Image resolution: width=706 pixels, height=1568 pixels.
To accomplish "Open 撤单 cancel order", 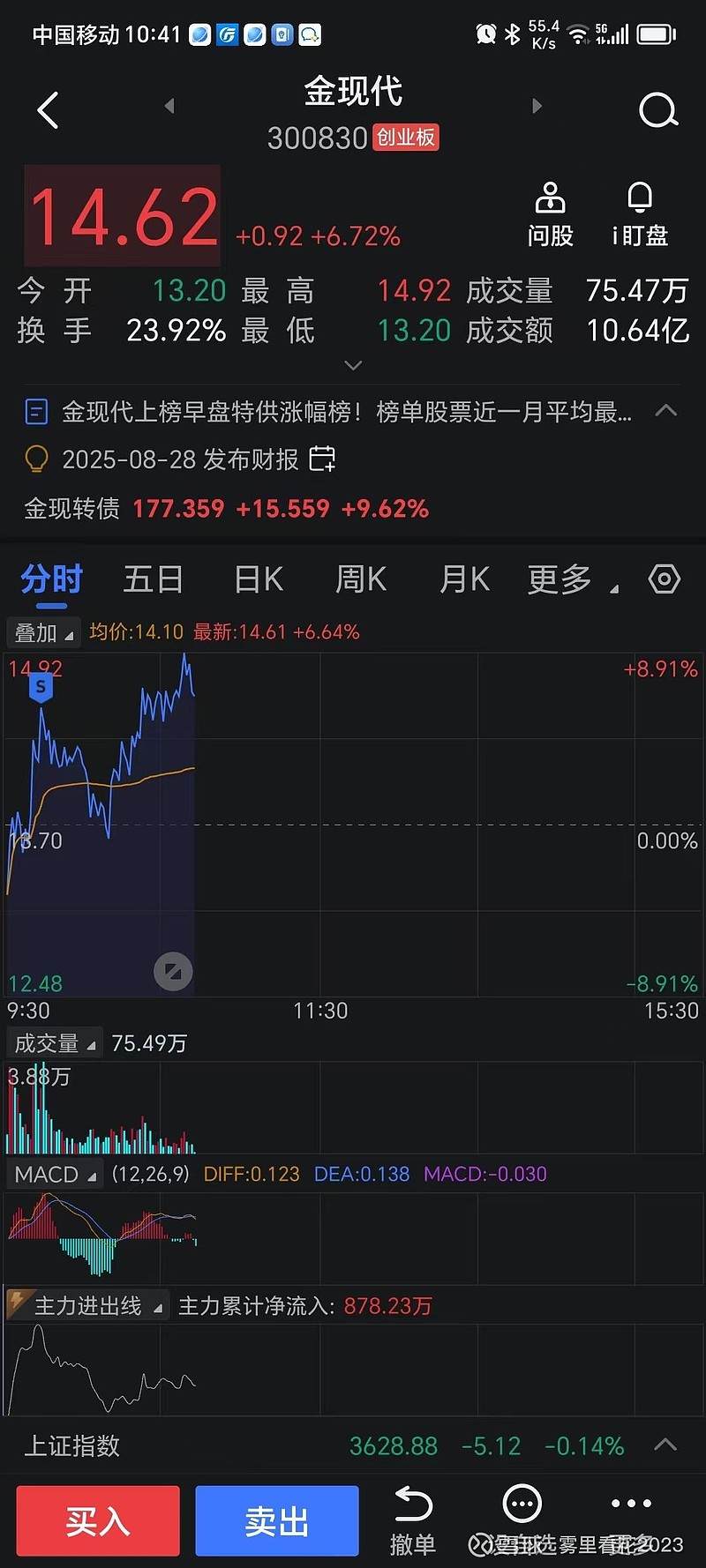I will tap(413, 1520).
